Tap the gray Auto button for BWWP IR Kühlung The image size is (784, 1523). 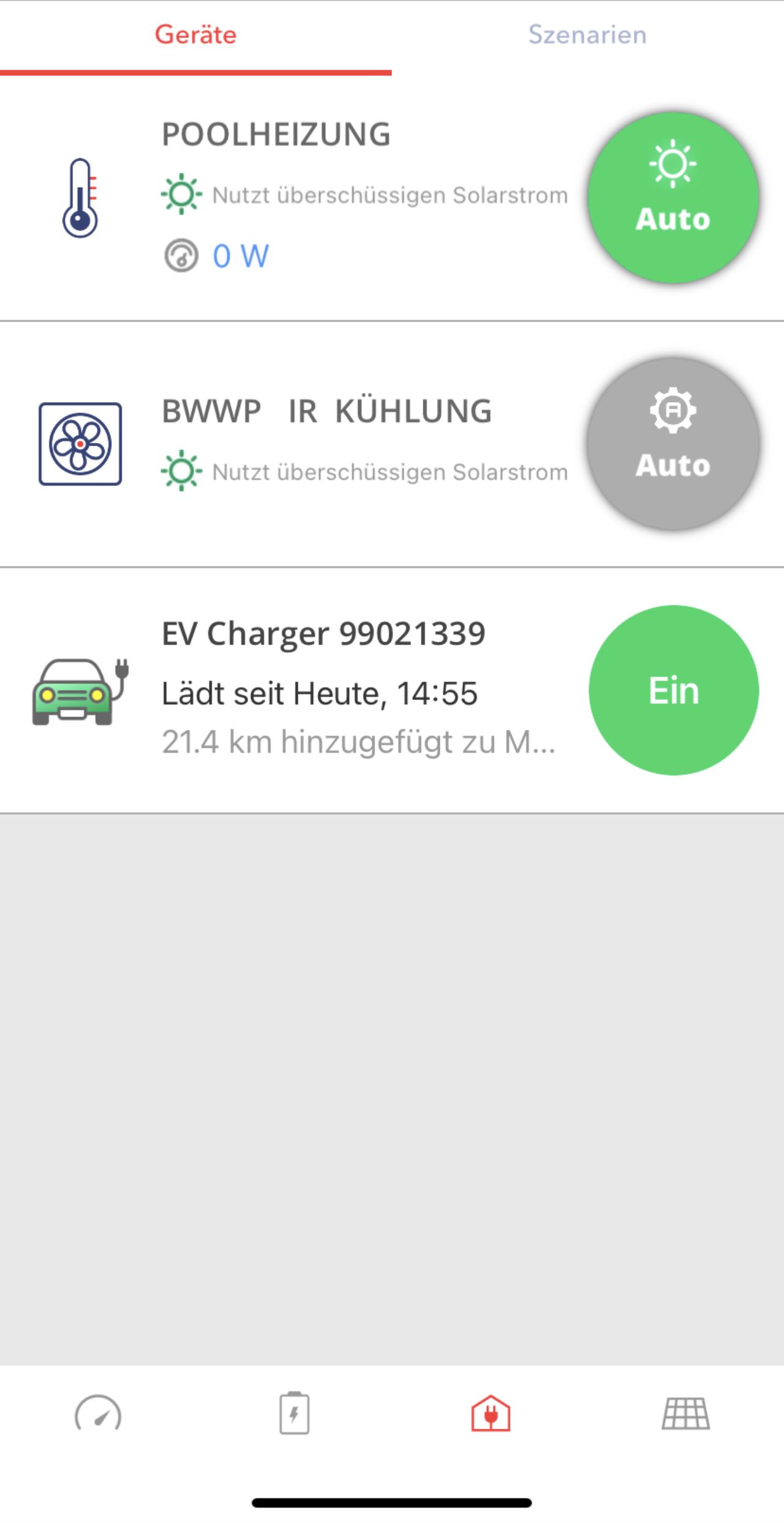click(x=673, y=444)
